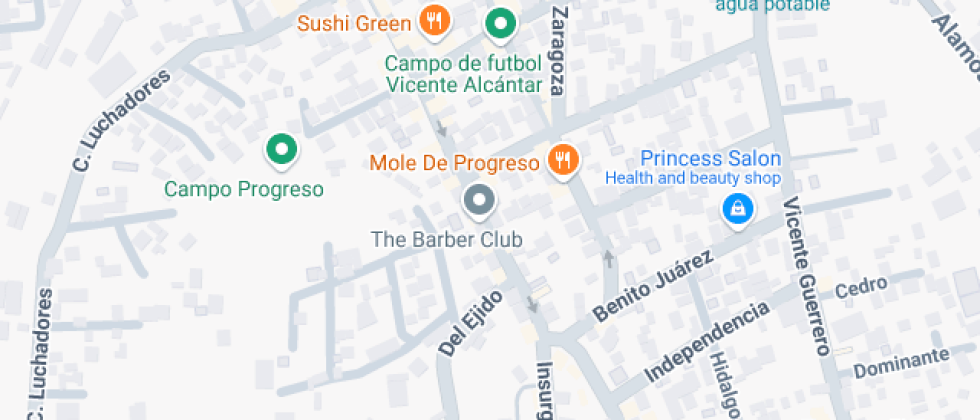Select The Barber Club location pin
The height and width of the screenshot is (420, 980).
tap(481, 201)
